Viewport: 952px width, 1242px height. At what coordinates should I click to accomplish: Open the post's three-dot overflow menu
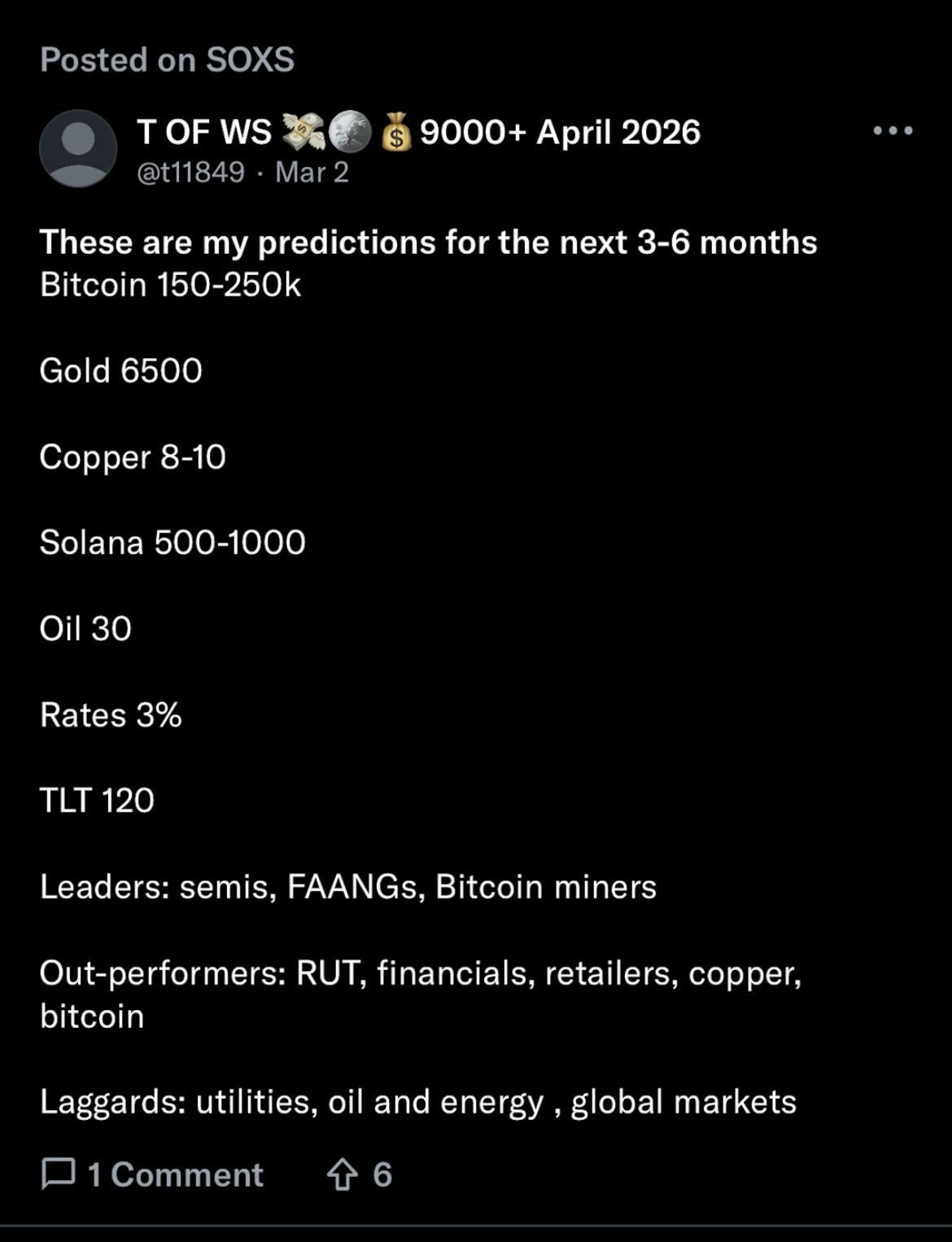[x=893, y=131]
